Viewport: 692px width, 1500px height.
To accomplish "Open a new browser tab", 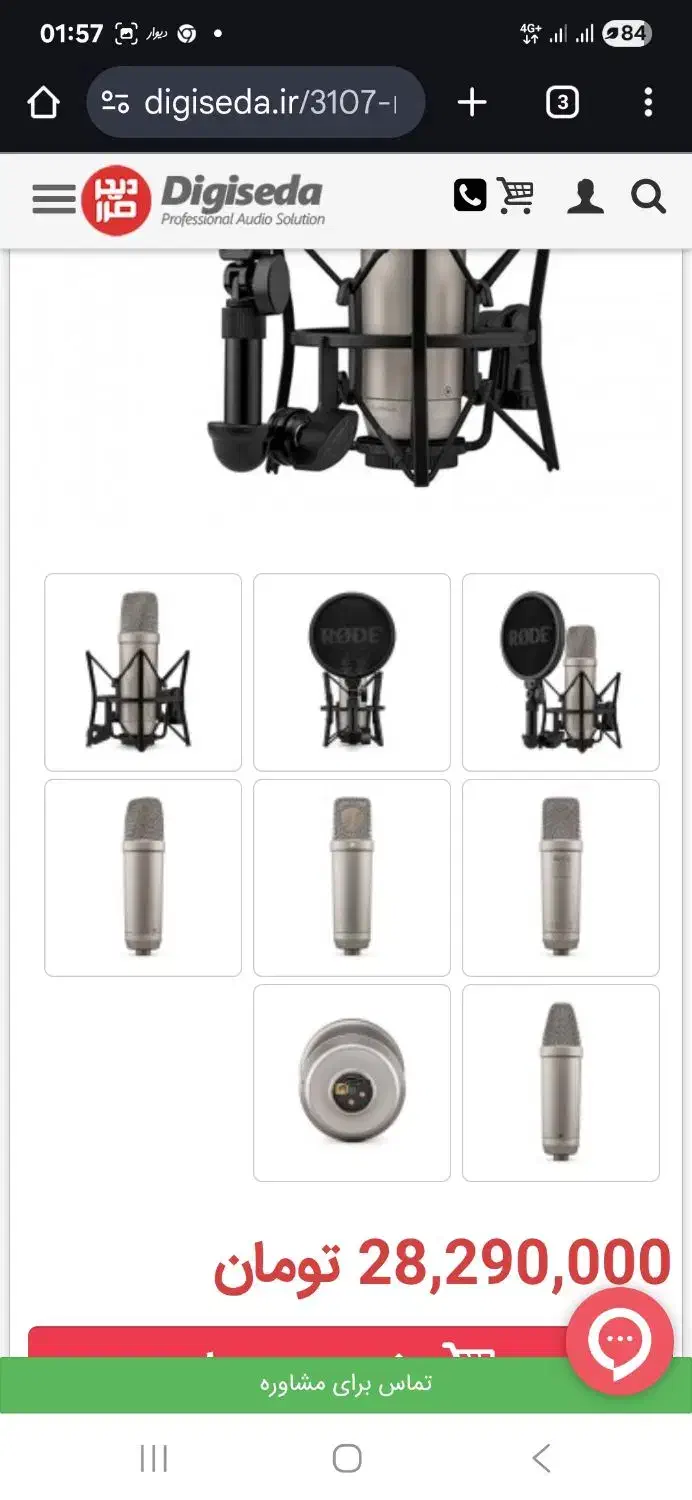I will 472,102.
